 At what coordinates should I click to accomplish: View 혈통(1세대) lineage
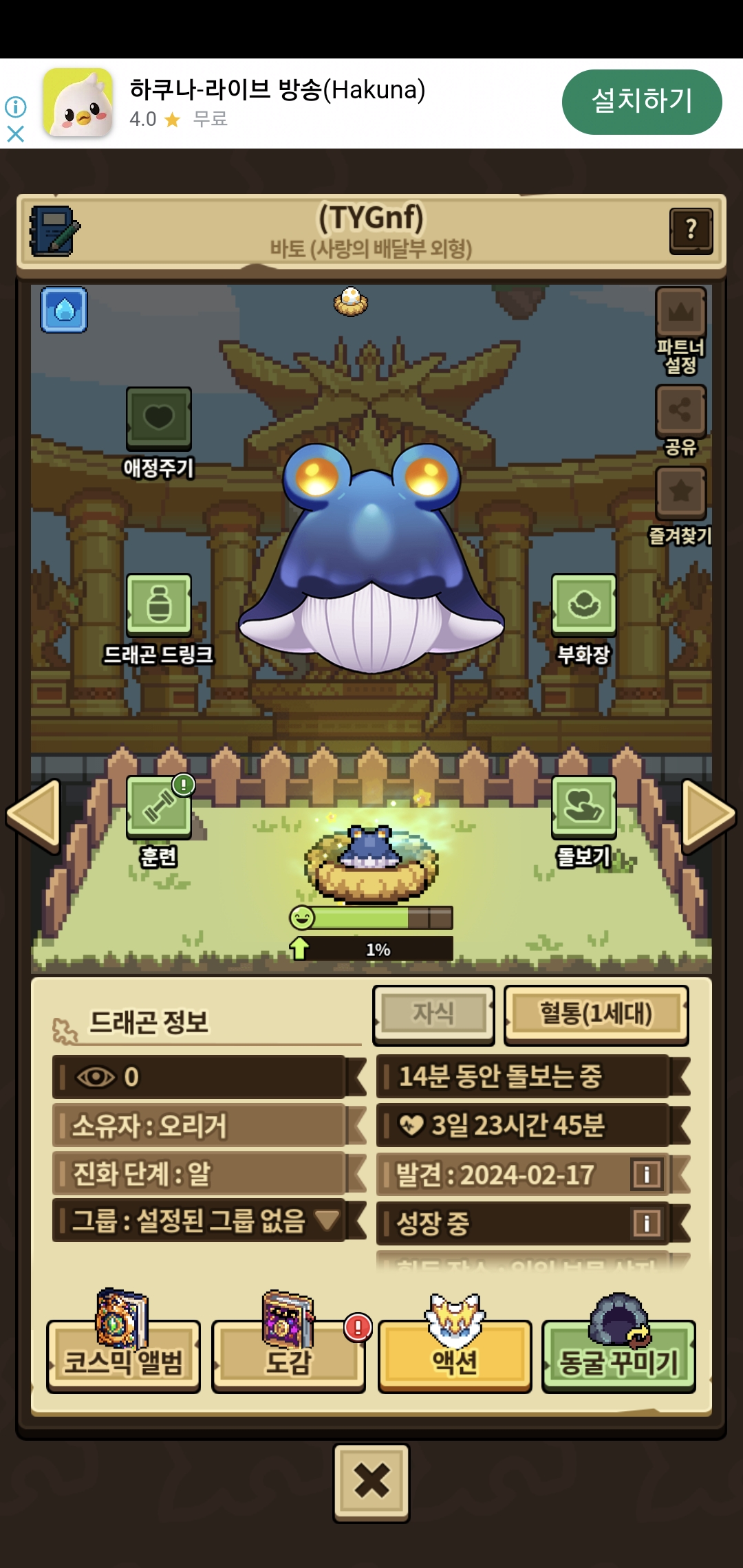tap(596, 1014)
